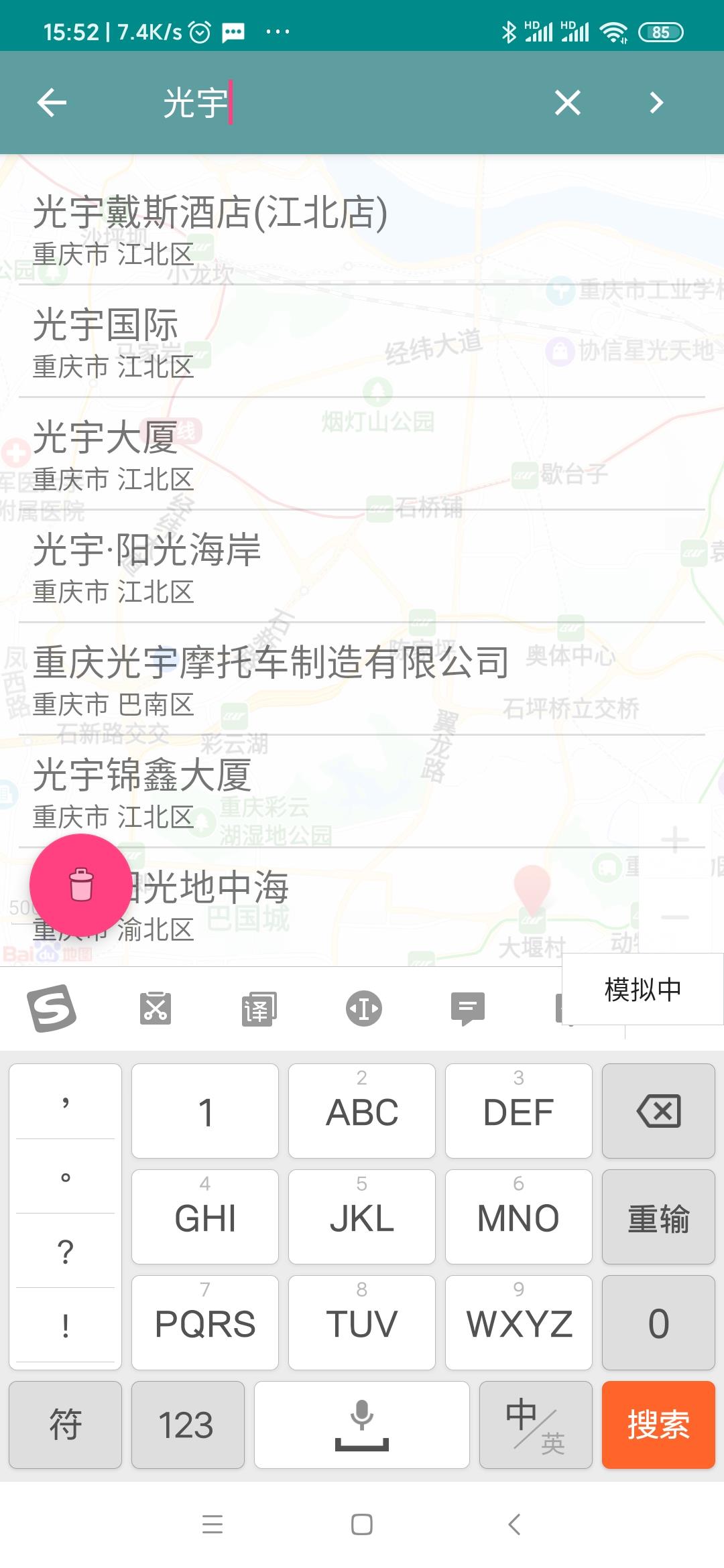Go back using the top-left arrow
The width and height of the screenshot is (724, 1568).
[x=52, y=103]
